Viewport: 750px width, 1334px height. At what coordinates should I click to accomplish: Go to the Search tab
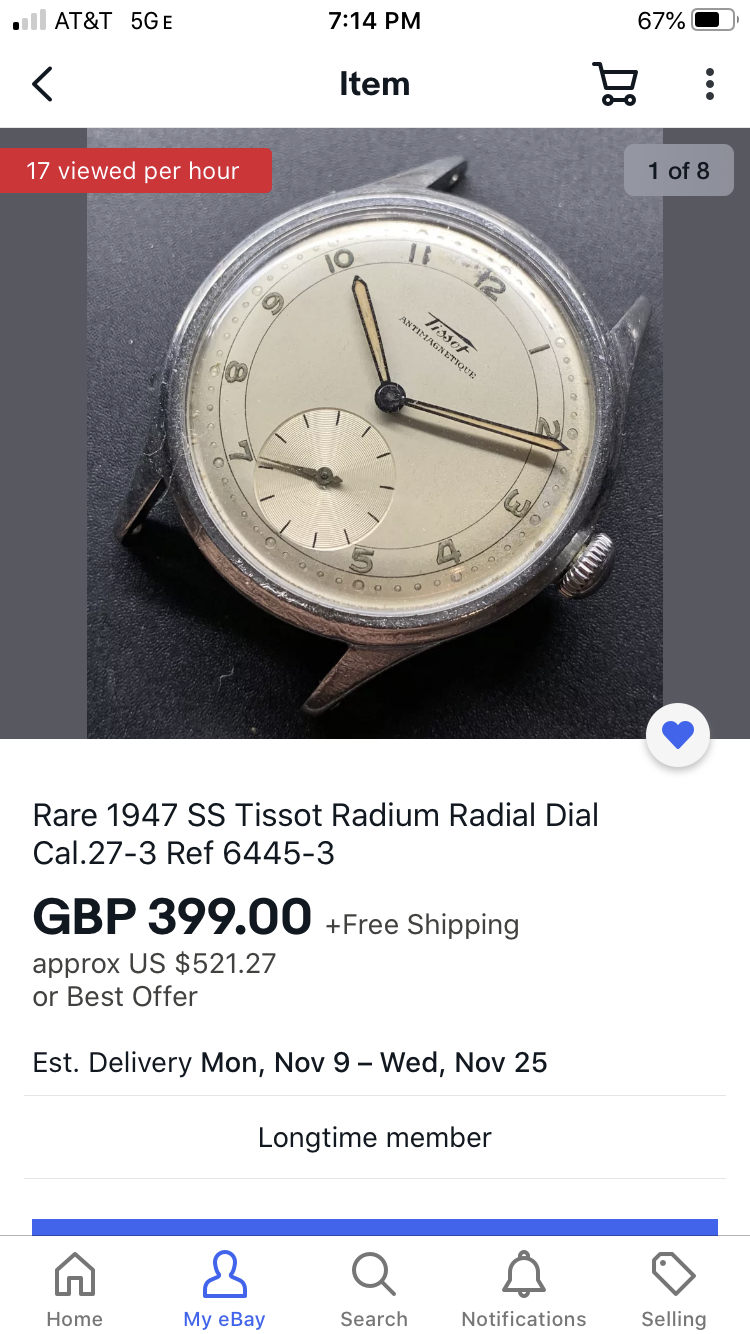click(374, 1288)
